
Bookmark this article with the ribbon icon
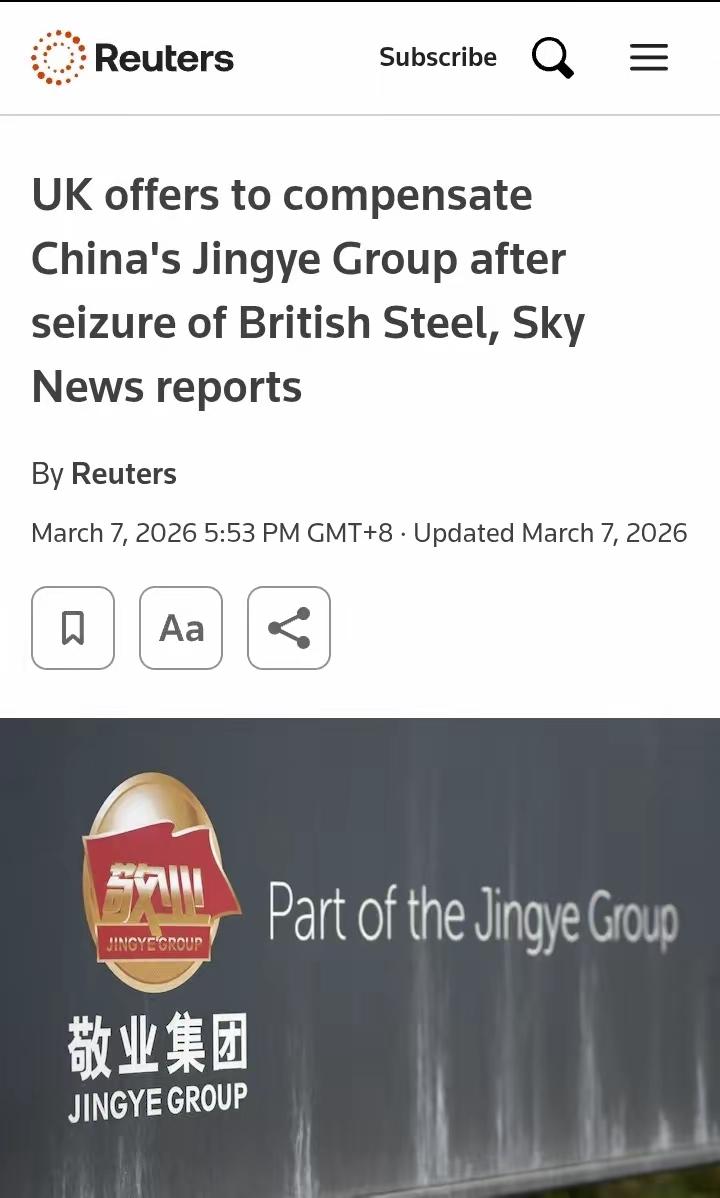point(72,628)
